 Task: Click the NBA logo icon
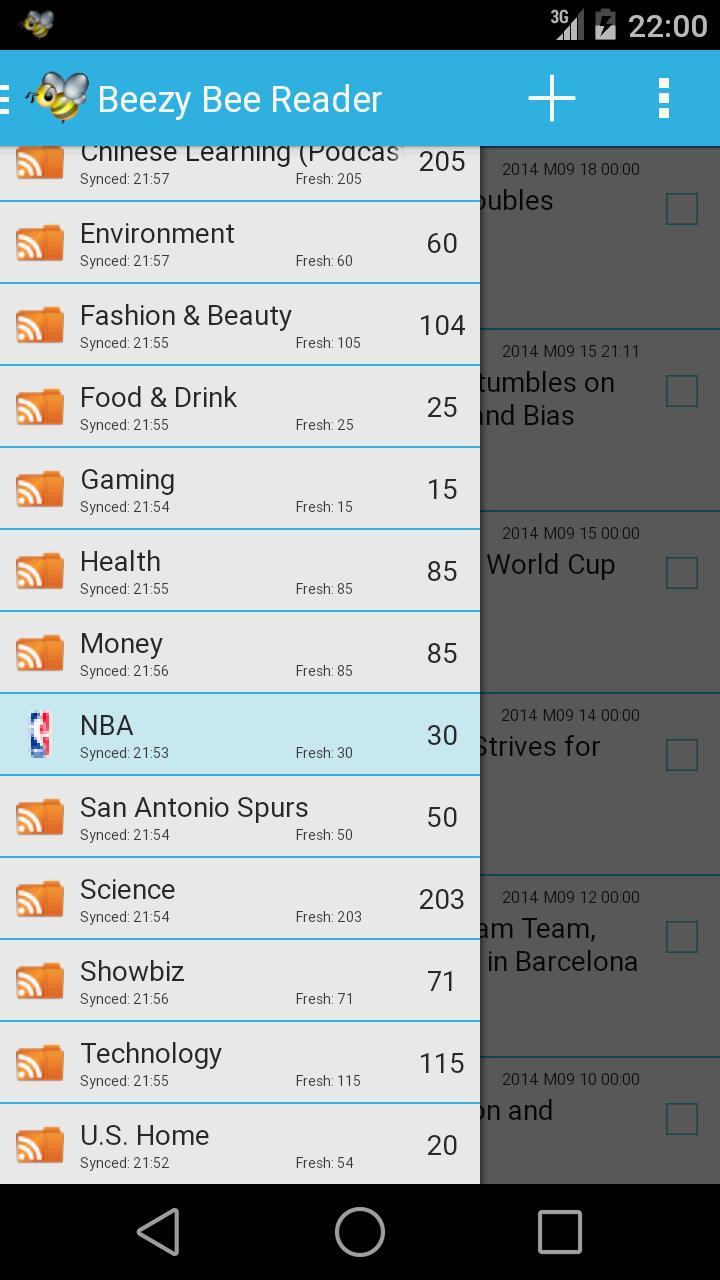[x=40, y=735]
